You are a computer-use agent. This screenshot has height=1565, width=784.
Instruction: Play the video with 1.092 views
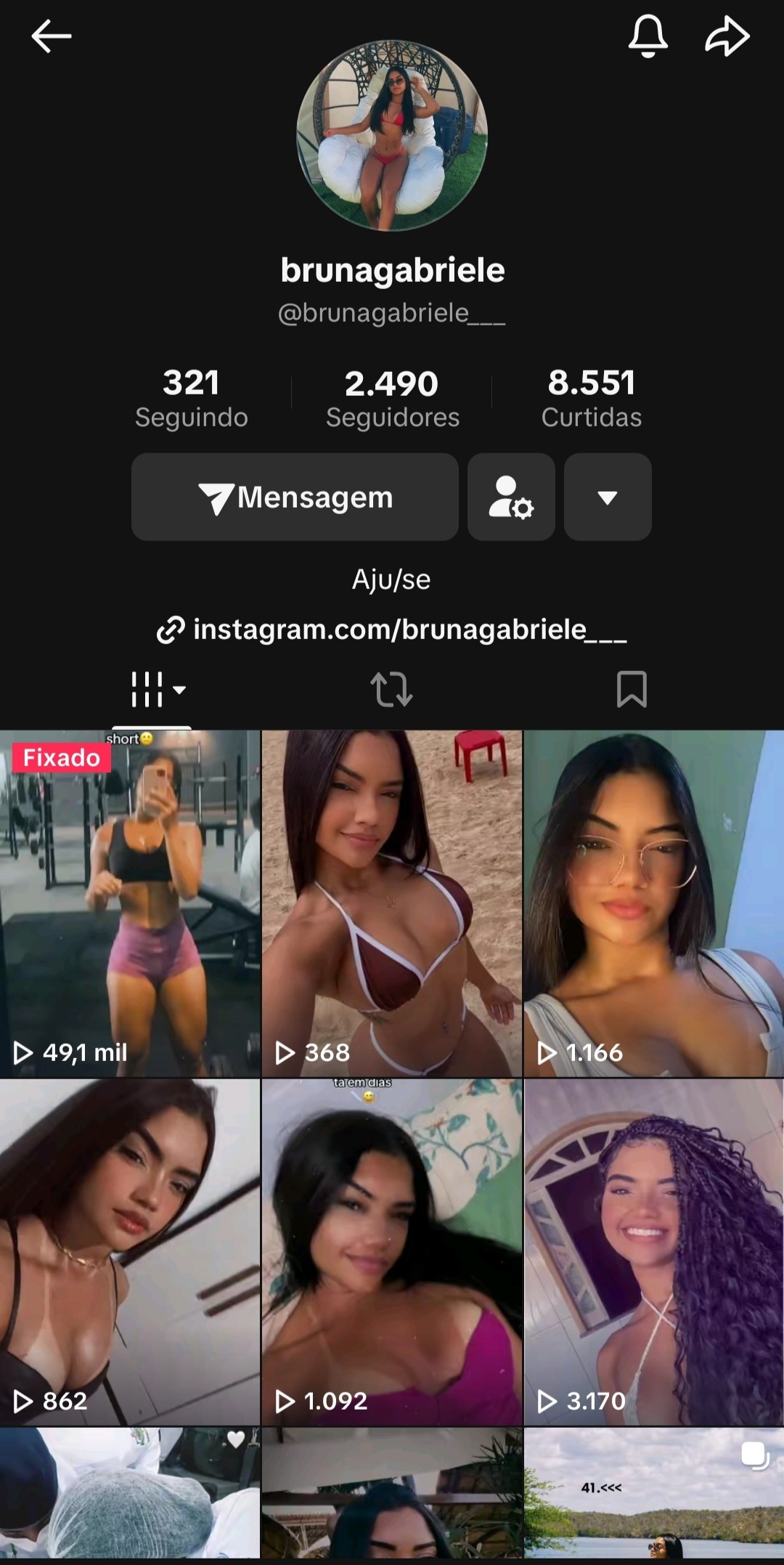pos(392,1252)
